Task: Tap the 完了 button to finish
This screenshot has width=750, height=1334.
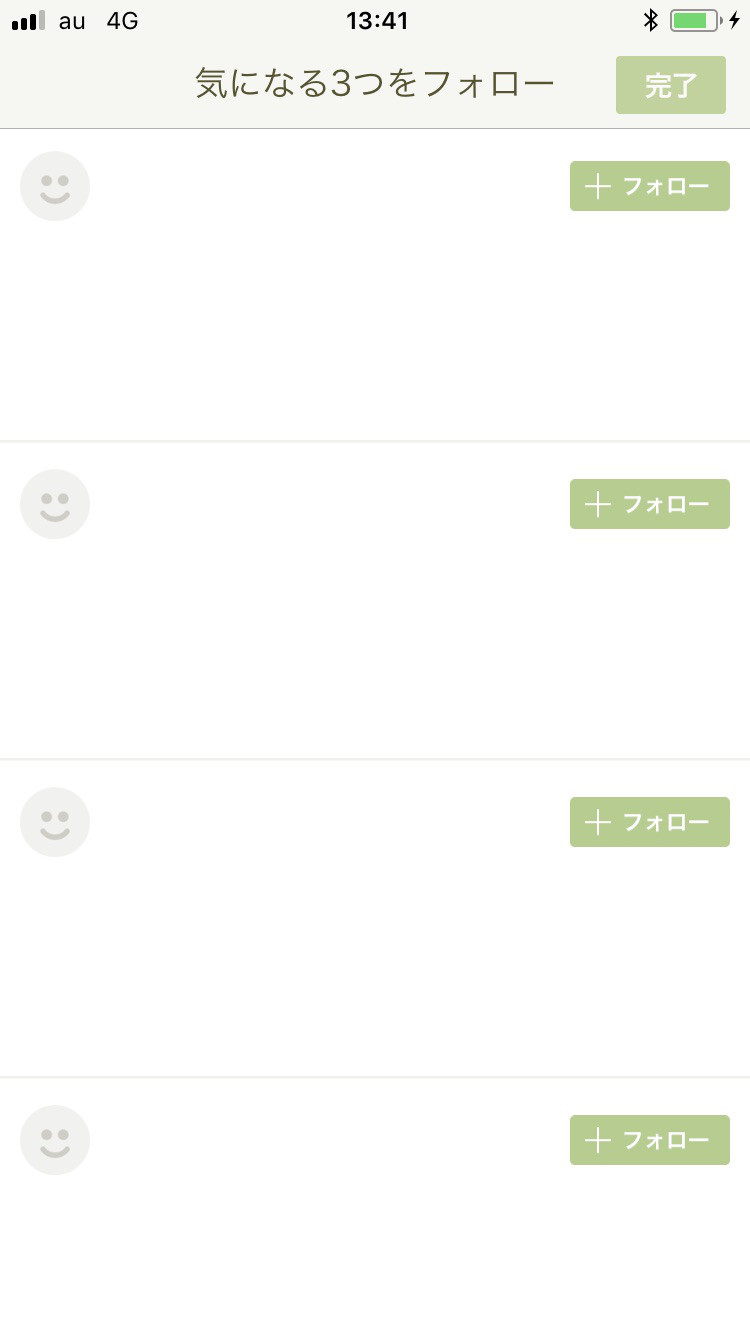Action: click(670, 85)
